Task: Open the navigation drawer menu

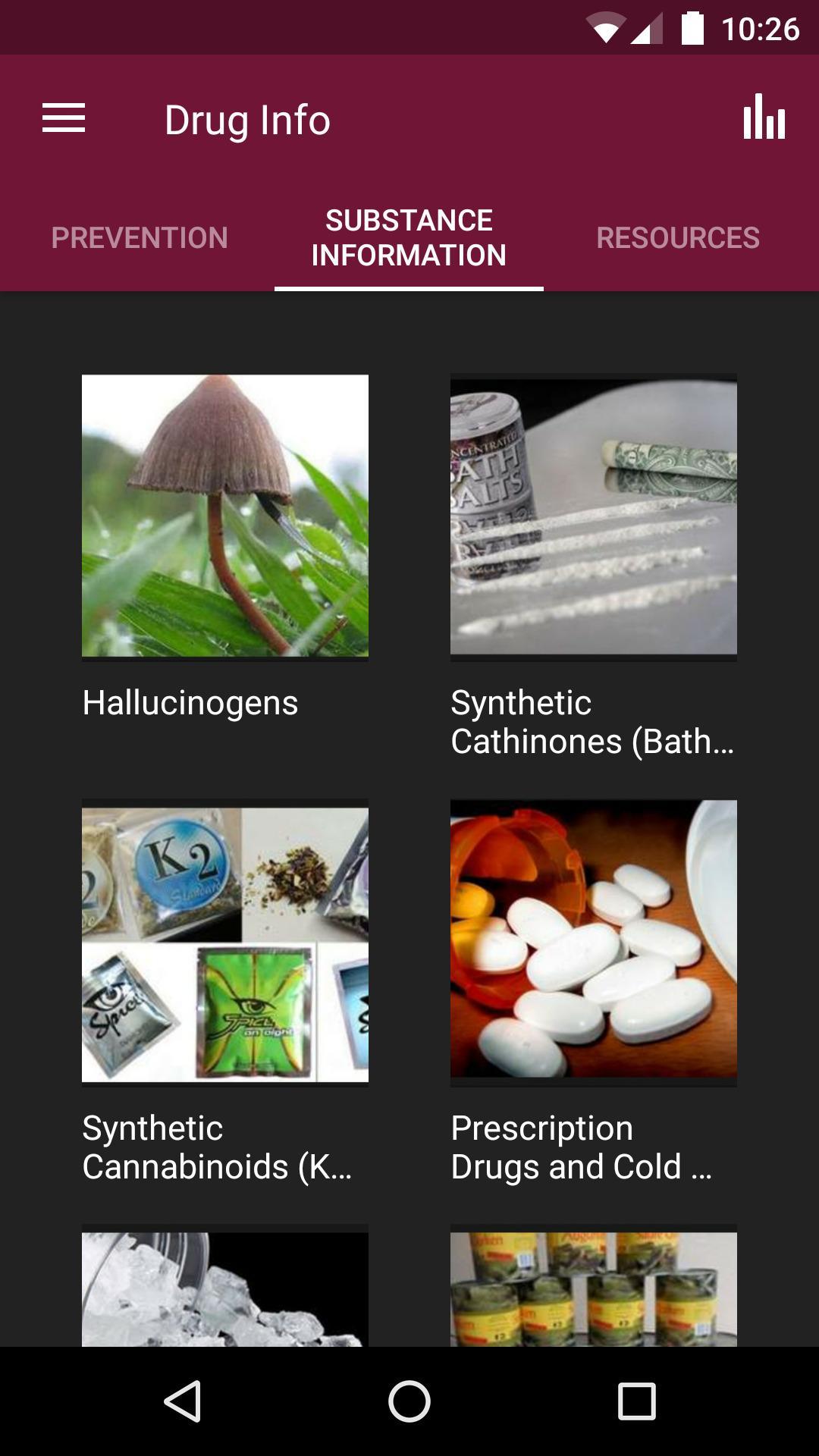Action: pos(64,119)
